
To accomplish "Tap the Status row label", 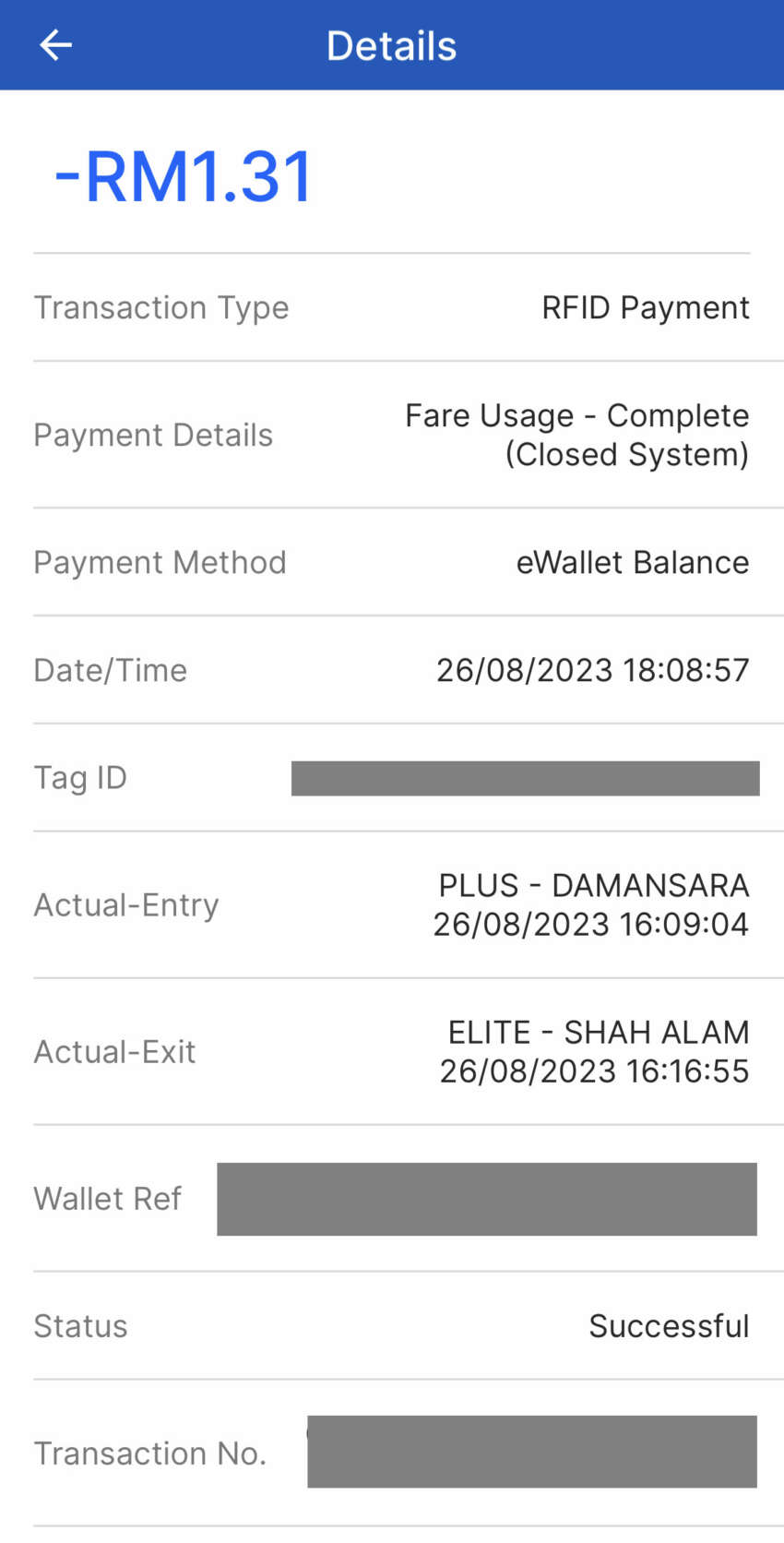I will 80,1326.
